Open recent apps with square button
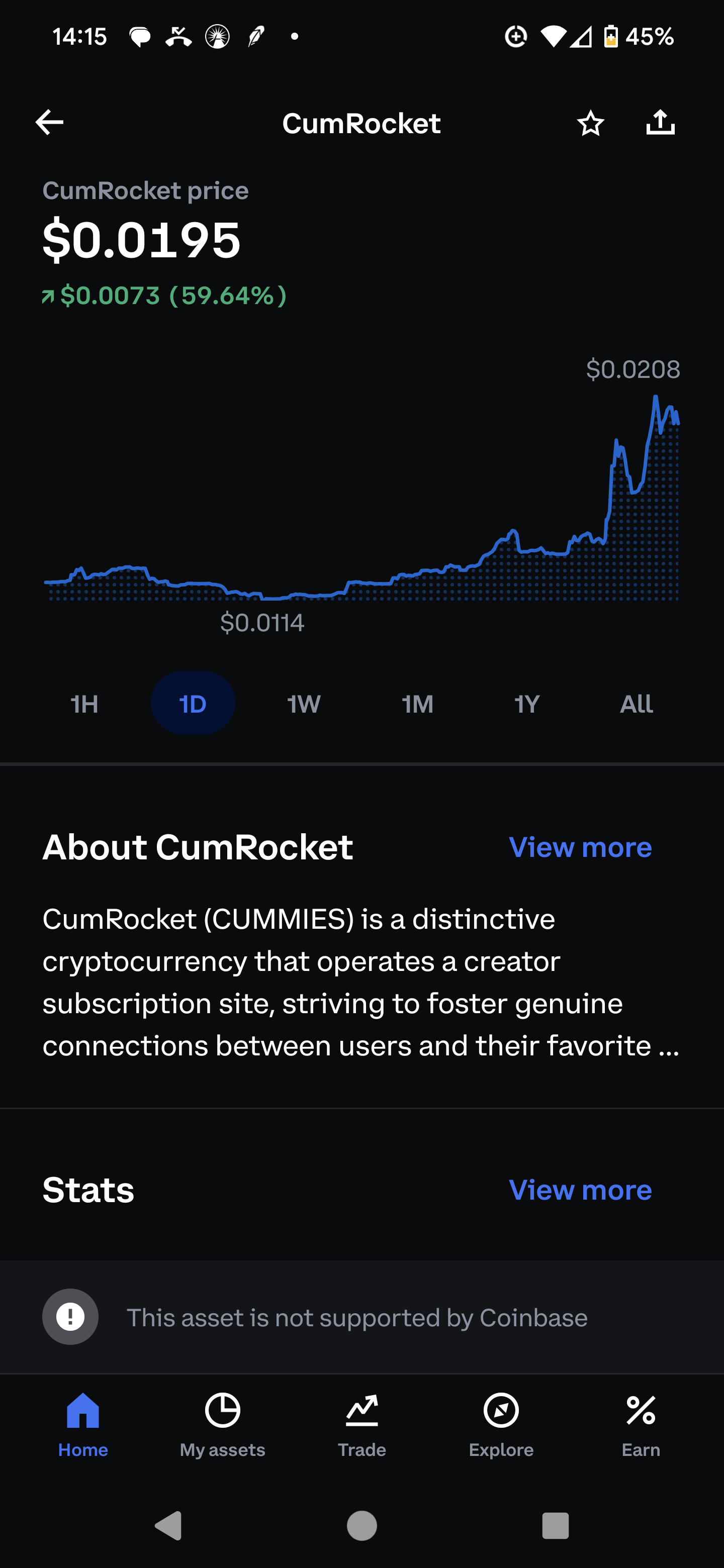Screen dimensions: 724x1568 [x=556, y=1526]
